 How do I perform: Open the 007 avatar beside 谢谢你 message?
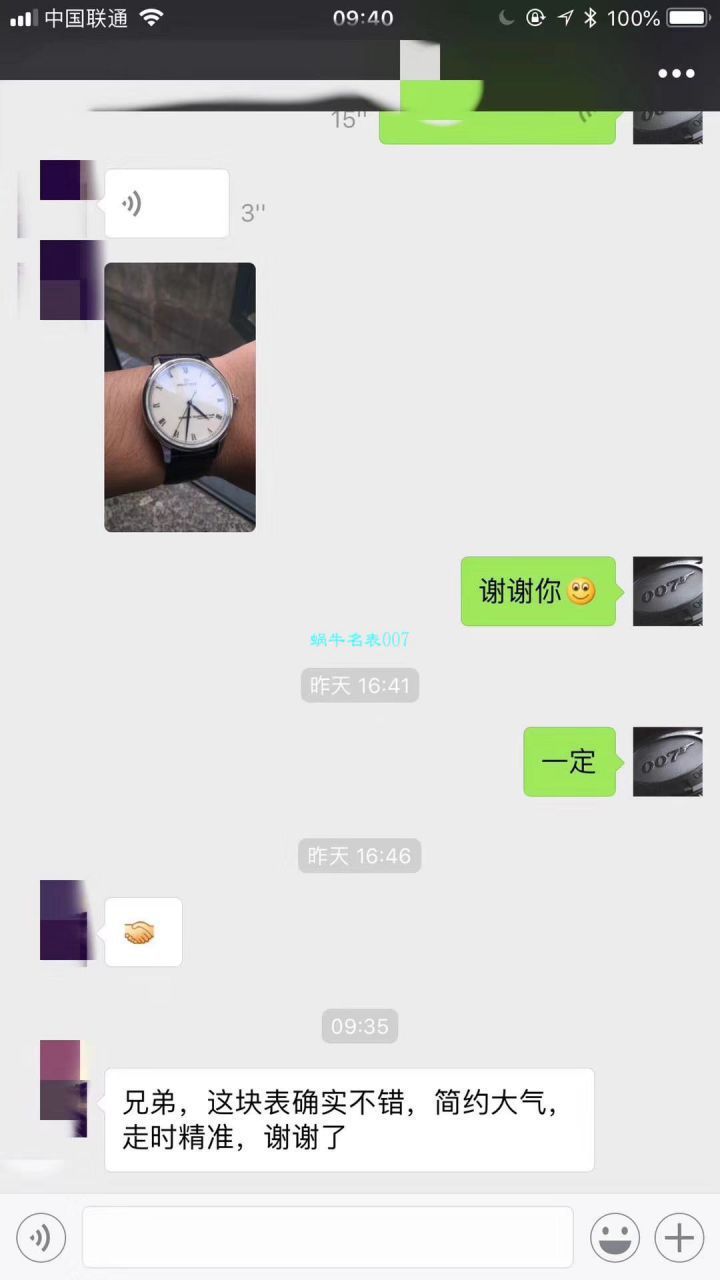coord(667,592)
